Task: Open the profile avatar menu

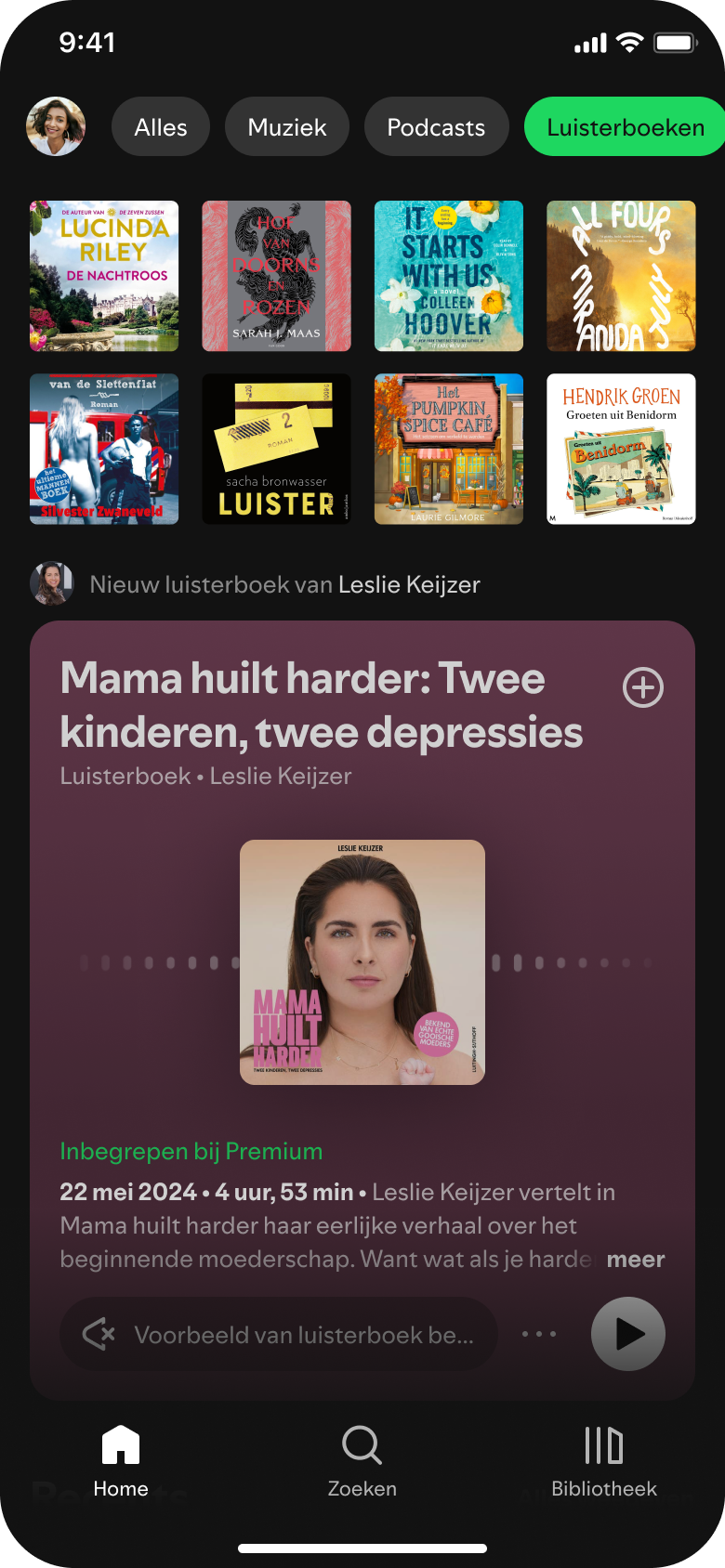Action: [x=56, y=126]
